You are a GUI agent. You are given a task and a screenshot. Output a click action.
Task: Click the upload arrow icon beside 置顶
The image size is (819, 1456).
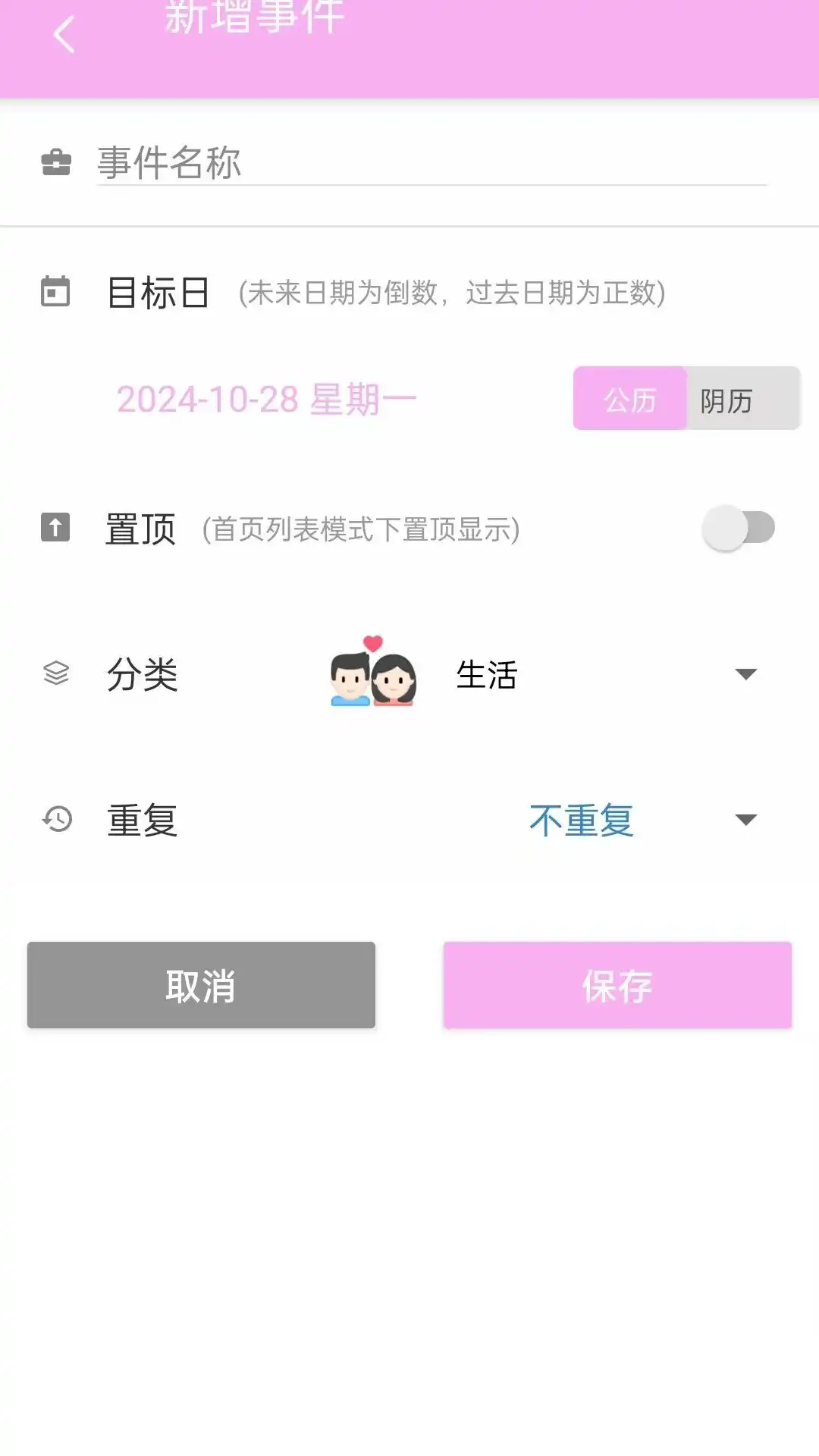point(55,529)
